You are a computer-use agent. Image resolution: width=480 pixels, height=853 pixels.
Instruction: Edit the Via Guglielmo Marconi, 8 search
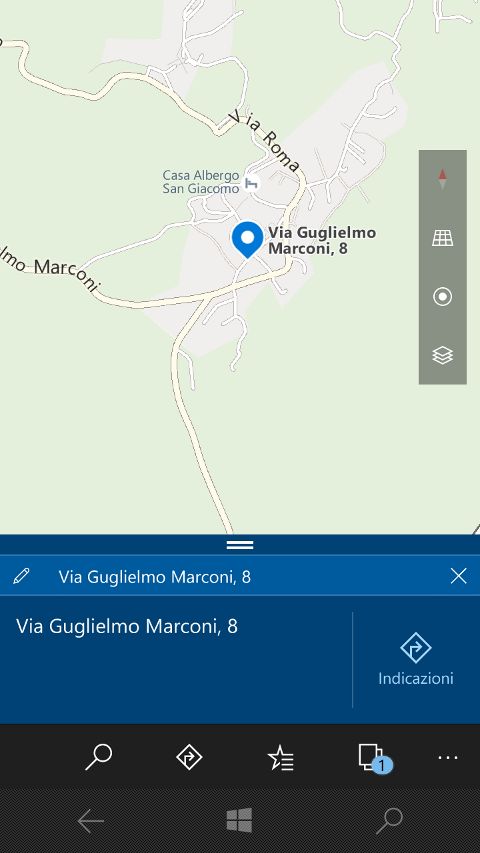[21, 576]
